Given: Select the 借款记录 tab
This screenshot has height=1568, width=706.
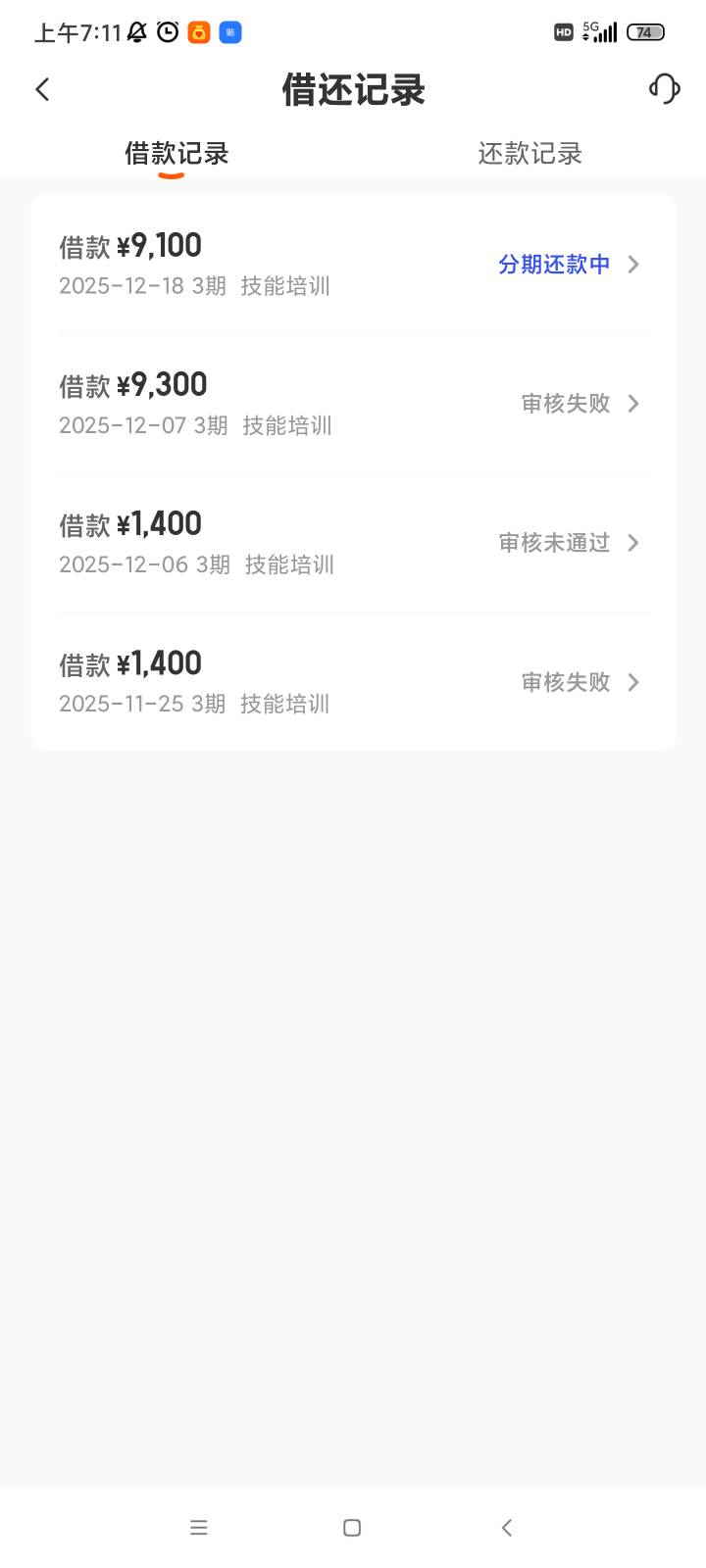Looking at the screenshot, I should (176, 154).
